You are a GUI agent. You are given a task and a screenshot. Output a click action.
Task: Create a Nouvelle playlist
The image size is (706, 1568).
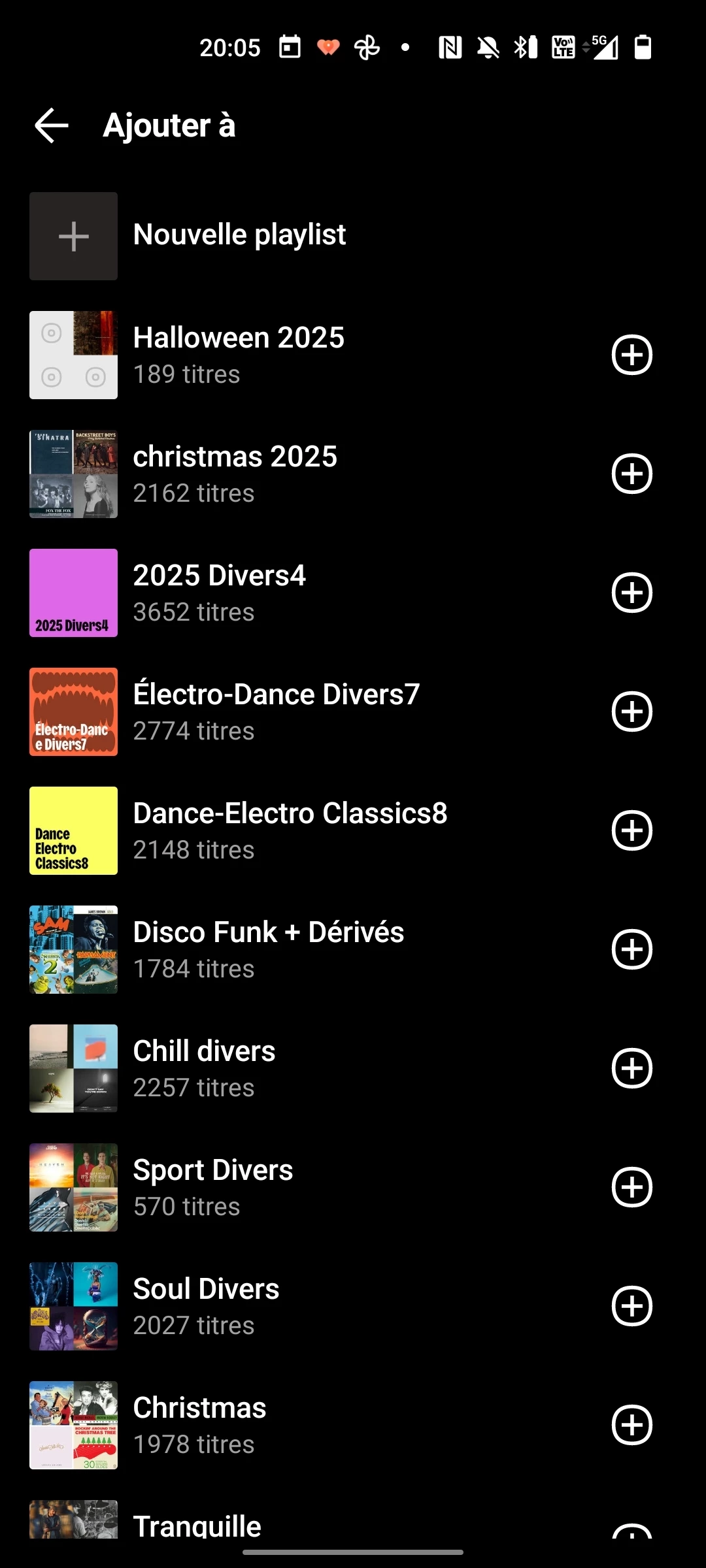click(x=239, y=235)
